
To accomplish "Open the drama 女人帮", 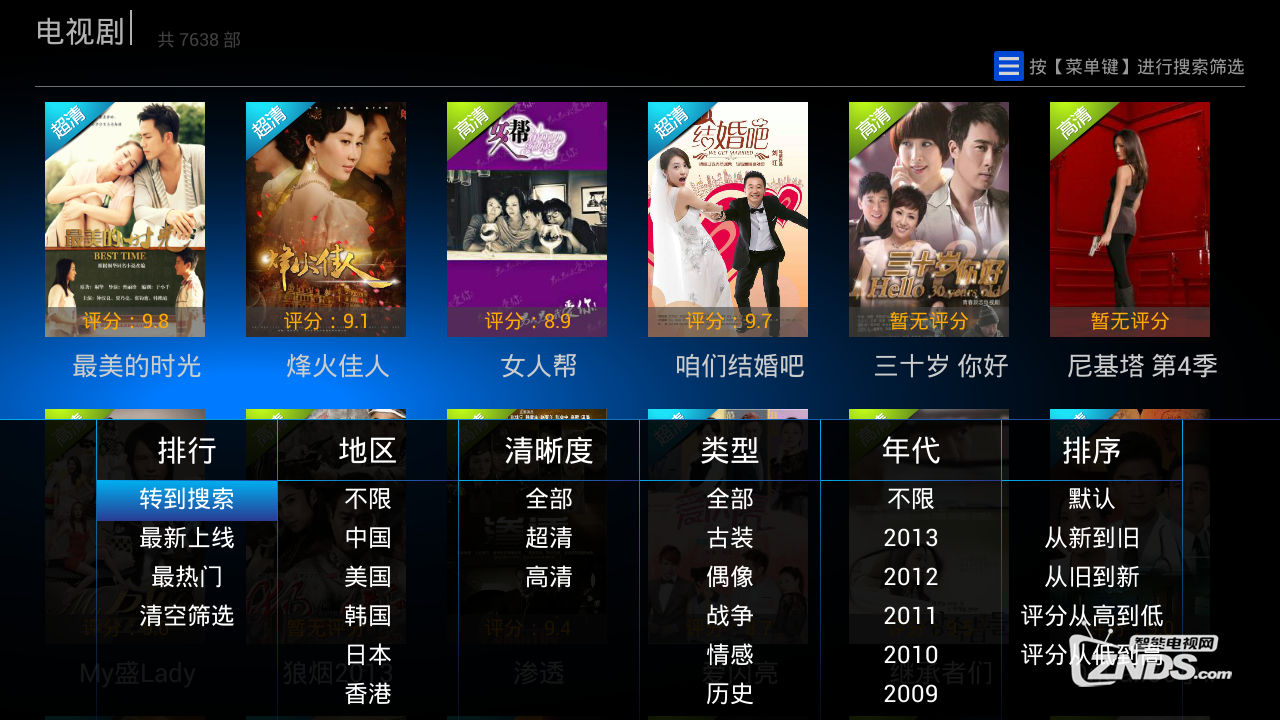I will (527, 220).
